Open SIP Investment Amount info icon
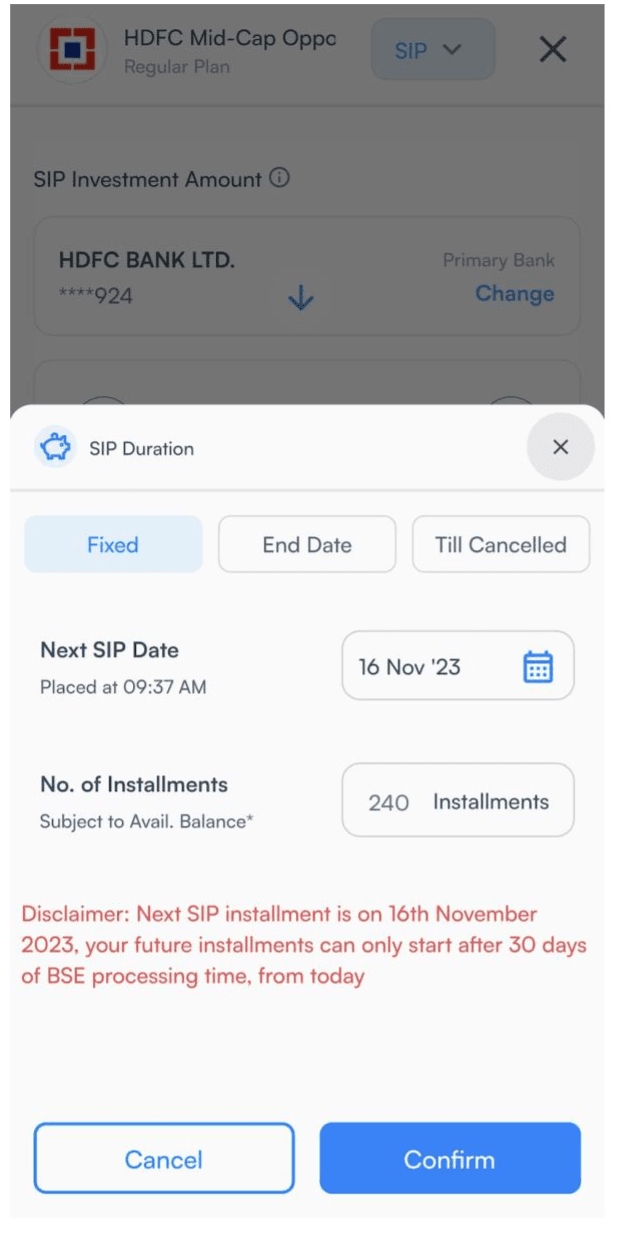The image size is (620, 1242). [280, 179]
